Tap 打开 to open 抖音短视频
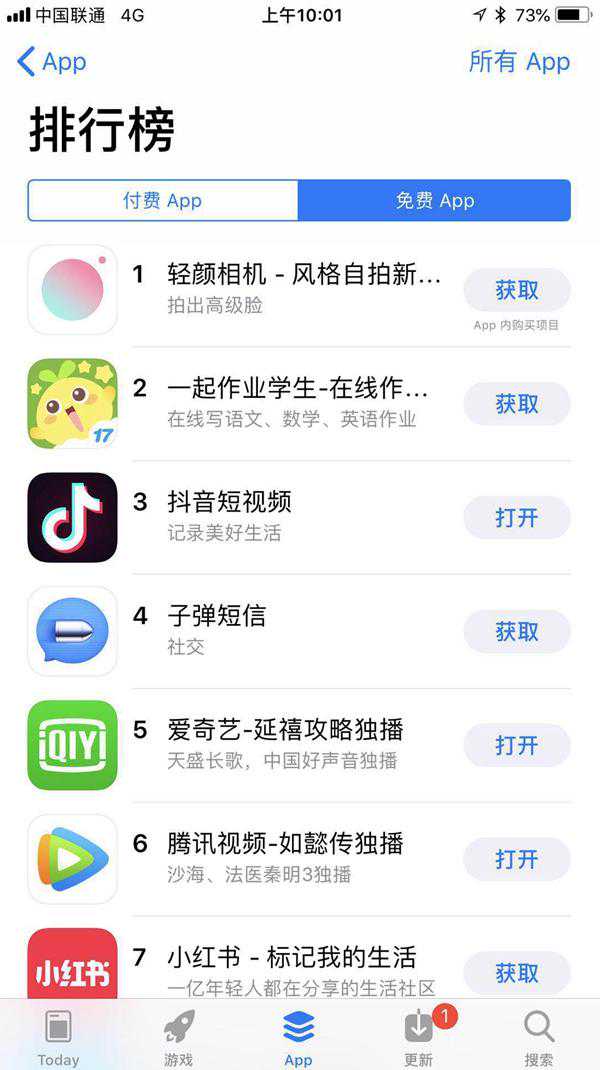 tap(516, 518)
